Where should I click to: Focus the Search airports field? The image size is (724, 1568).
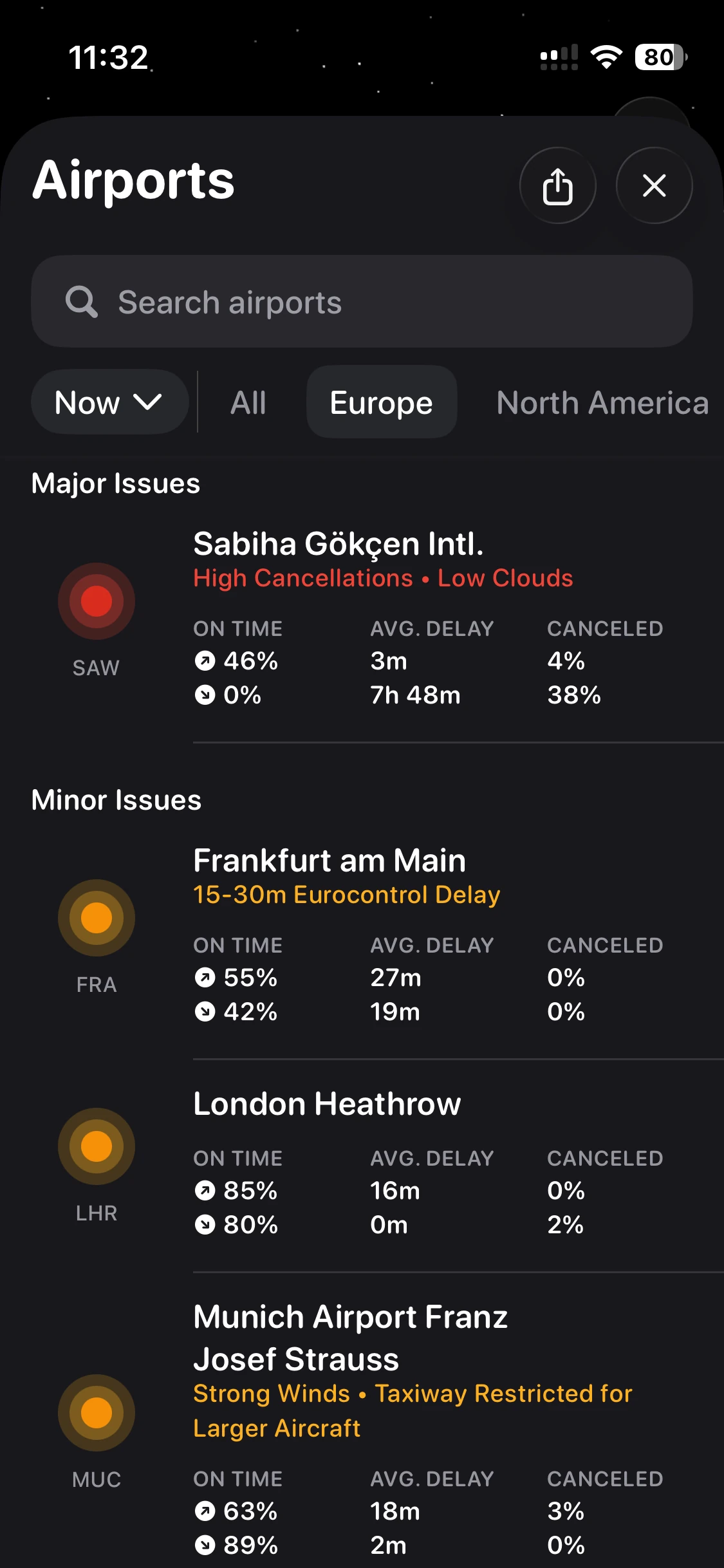click(362, 302)
